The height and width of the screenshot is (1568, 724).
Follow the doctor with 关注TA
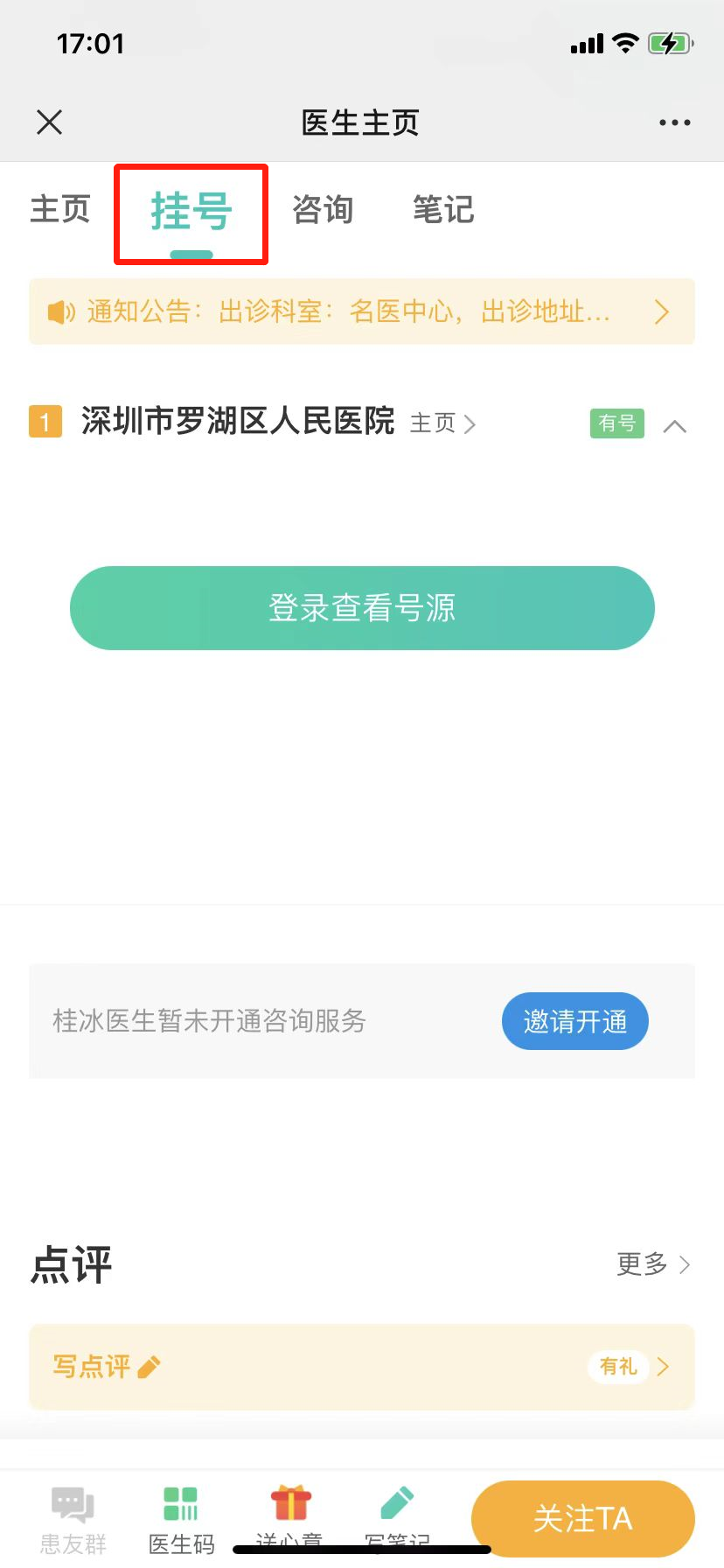[x=583, y=1519]
